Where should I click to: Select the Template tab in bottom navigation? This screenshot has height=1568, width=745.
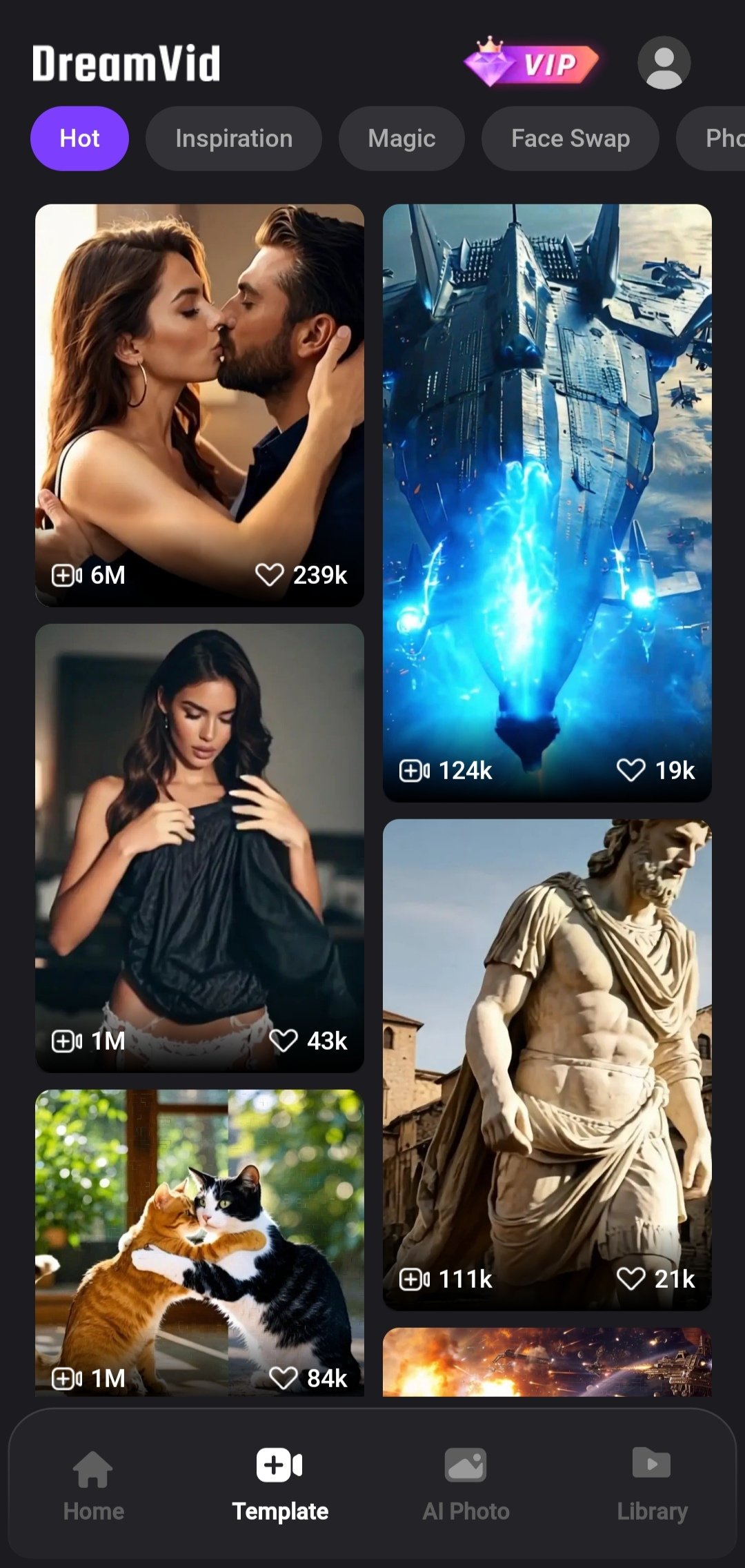tap(279, 1484)
